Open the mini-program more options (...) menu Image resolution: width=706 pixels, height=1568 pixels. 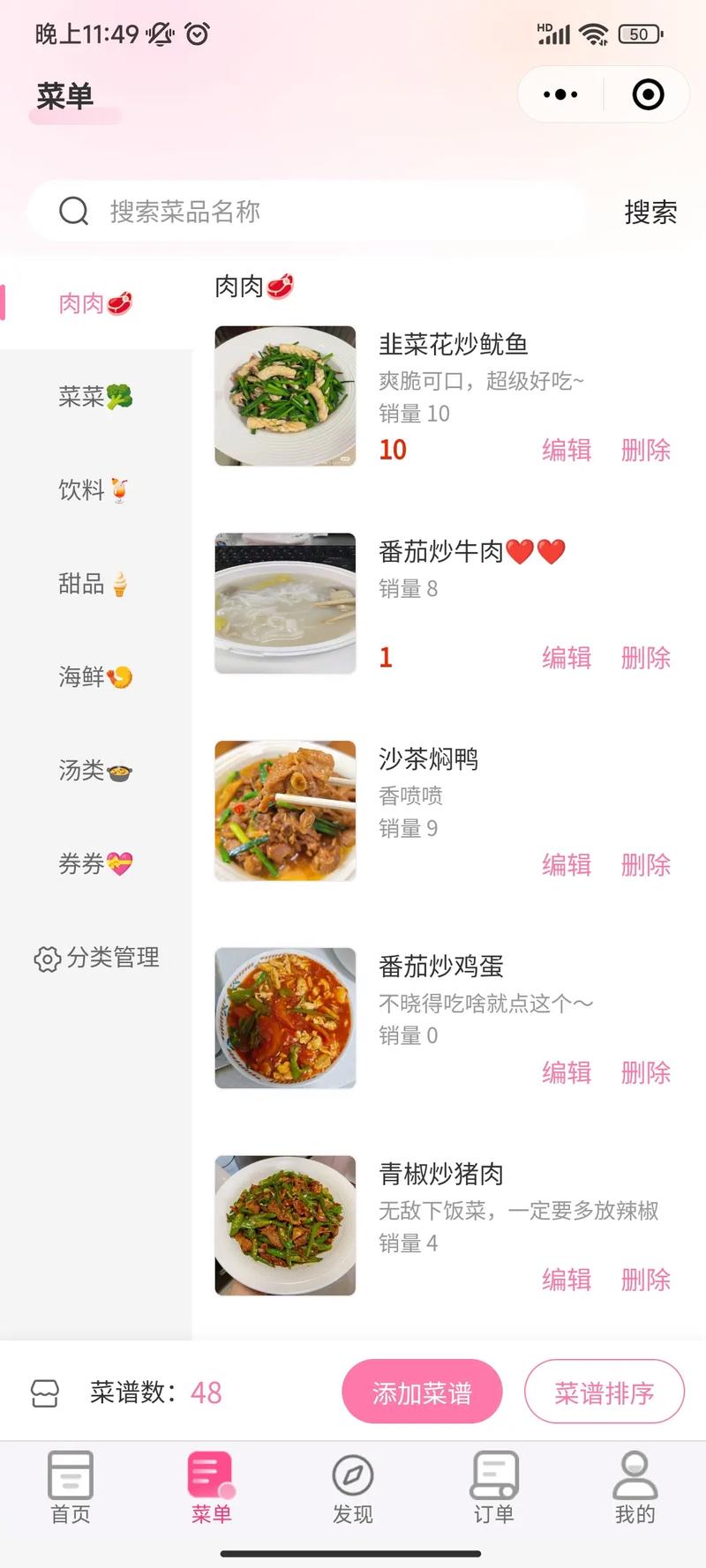coord(560,93)
